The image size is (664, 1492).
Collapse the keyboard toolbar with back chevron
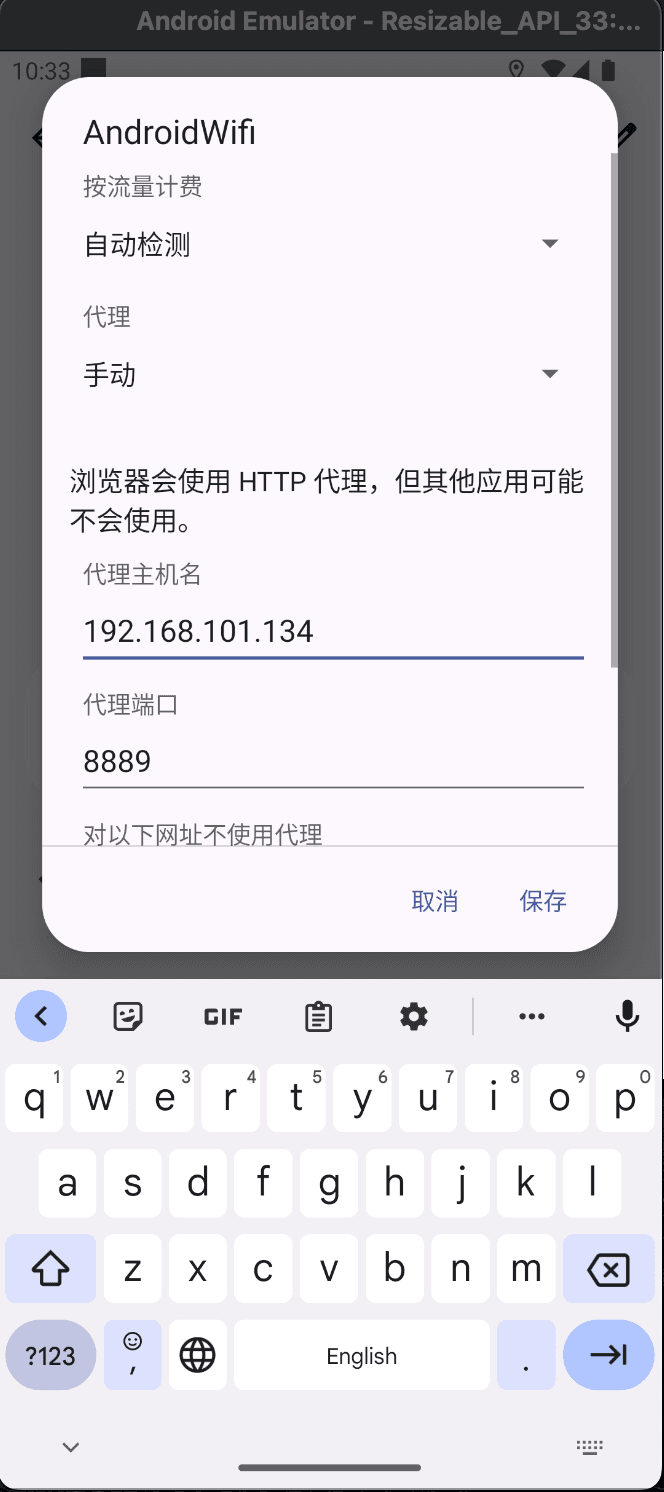41,1017
